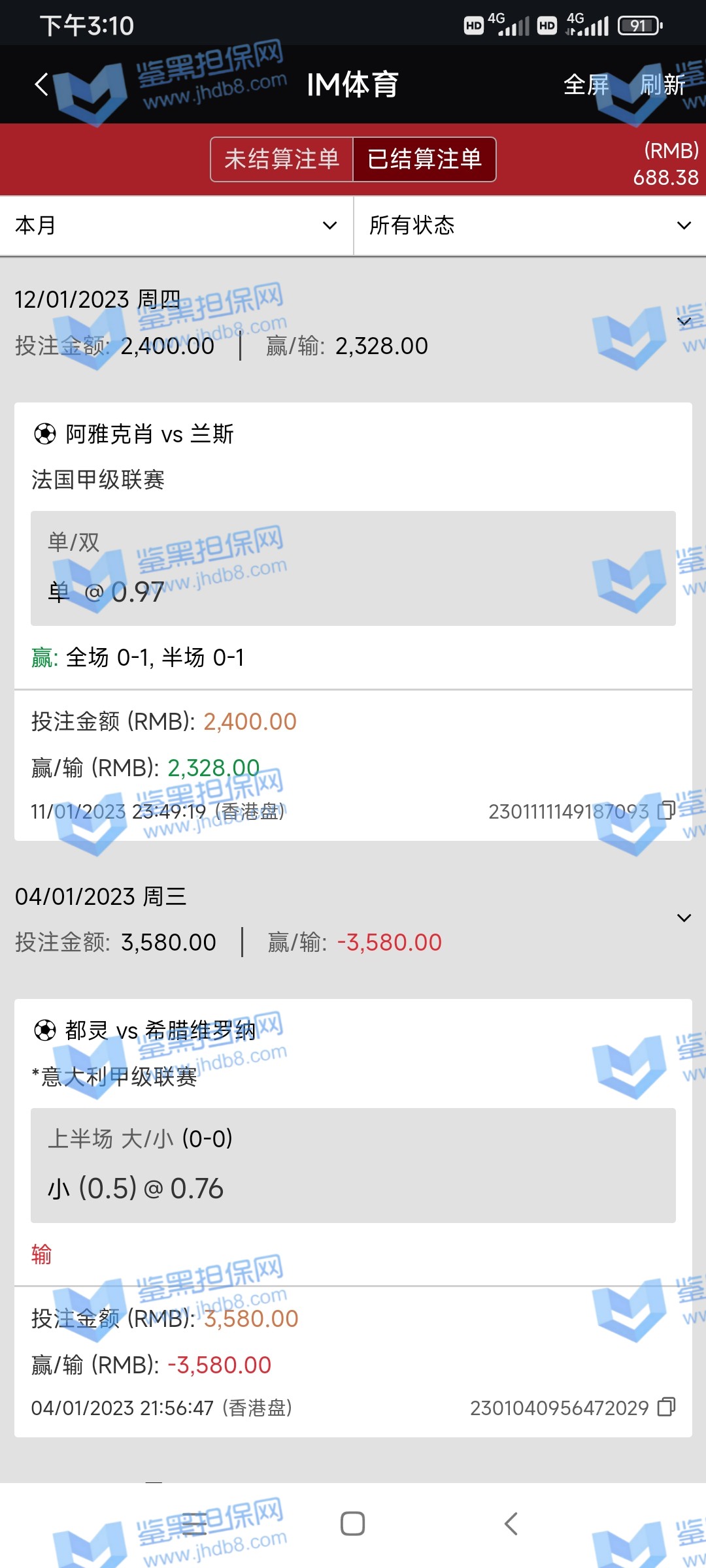This screenshot has height=1568, width=706.
Task: Switch to the 未结算注单 tab
Action: coord(282,159)
